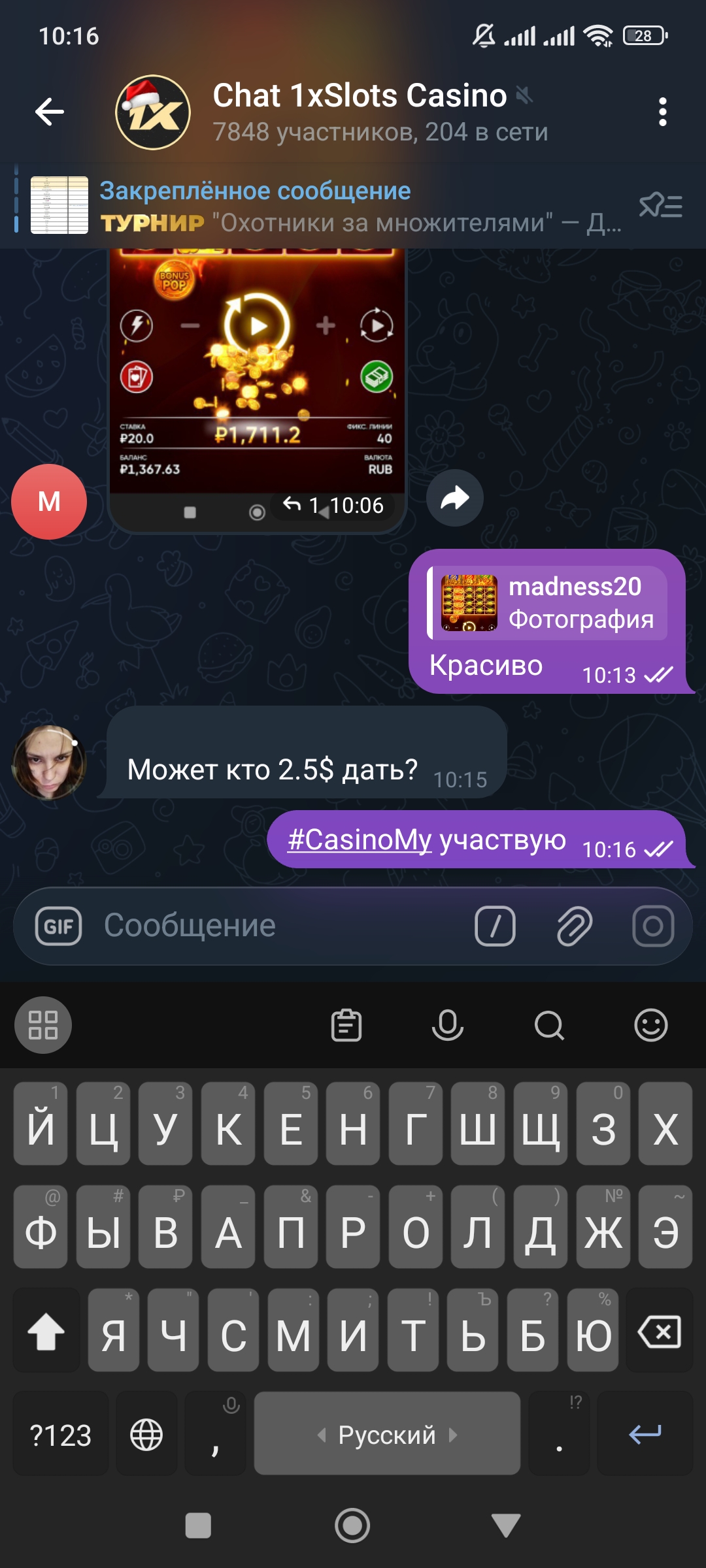Open the three-dot overflow menu
Screen dimensions: 706x1568
point(662,112)
